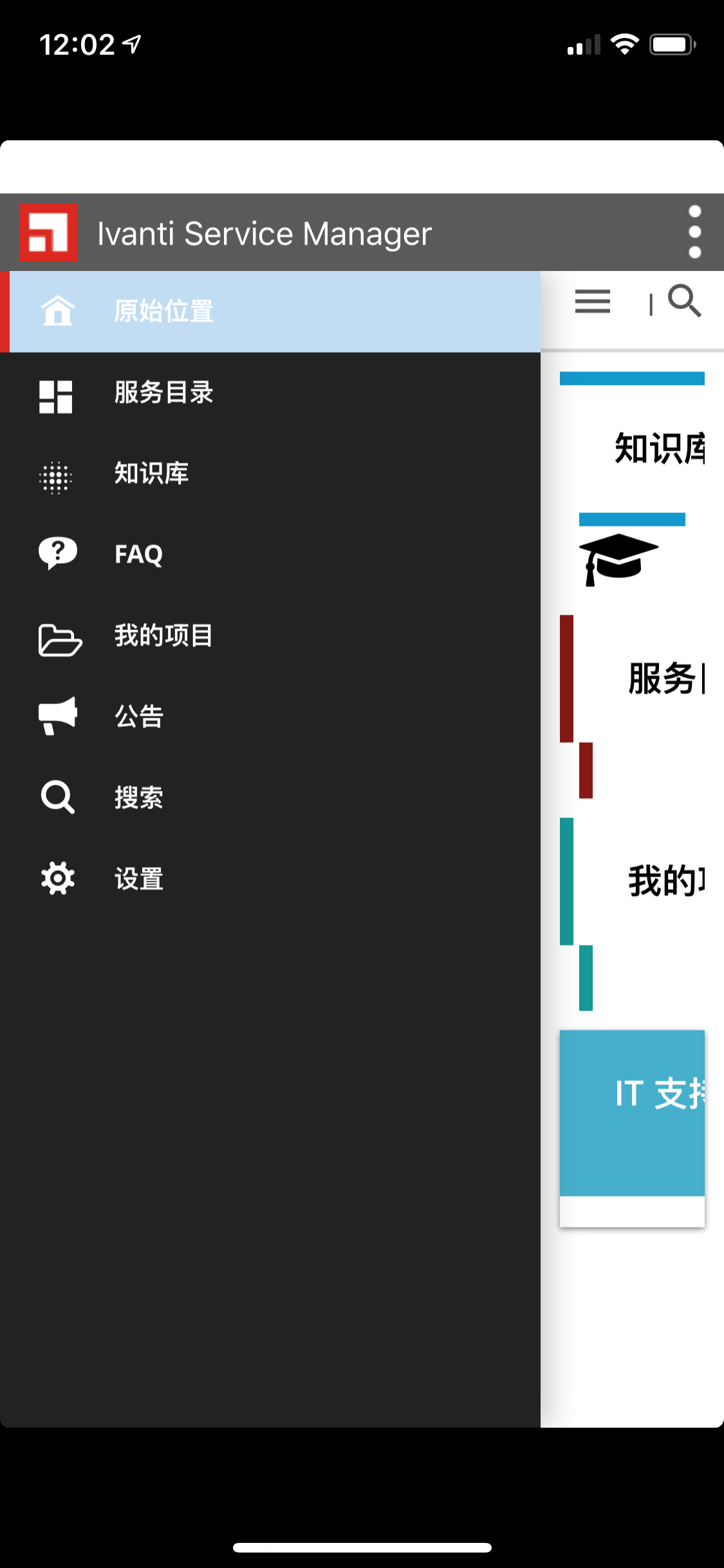Go to 知识库 in the drawer menu
This screenshot has width=724, height=1568.
(270, 474)
